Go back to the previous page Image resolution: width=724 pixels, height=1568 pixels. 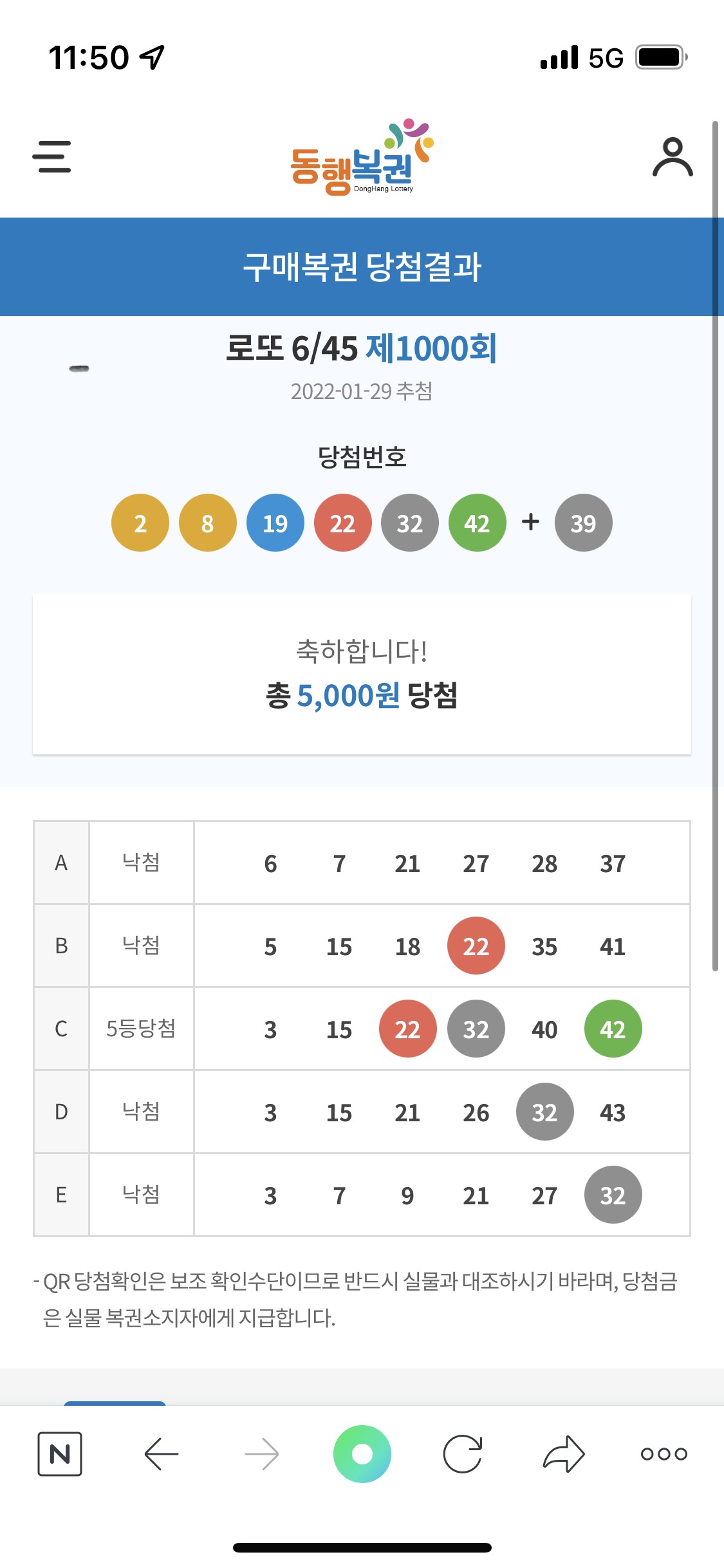pos(161,1454)
